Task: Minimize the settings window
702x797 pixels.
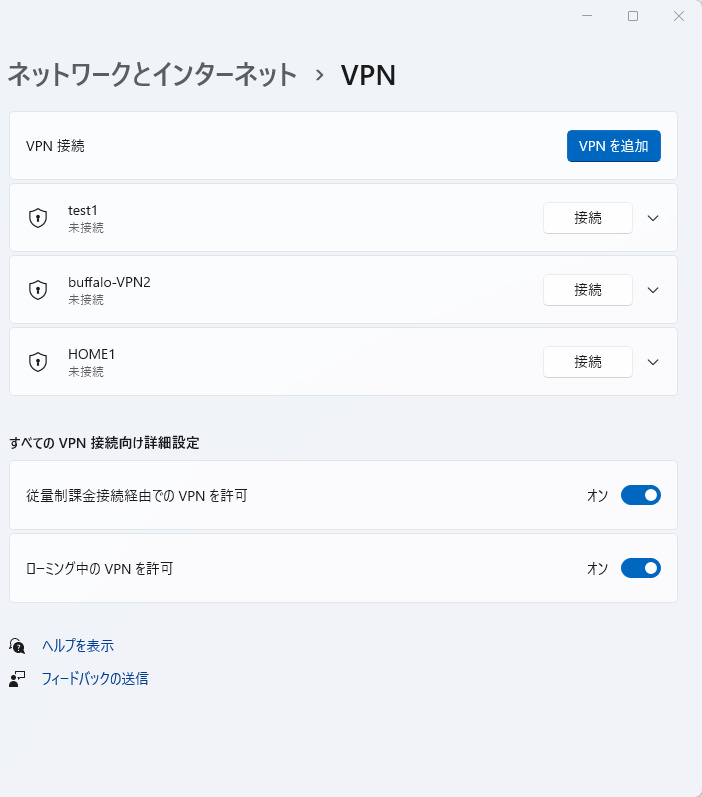Action: pos(586,16)
